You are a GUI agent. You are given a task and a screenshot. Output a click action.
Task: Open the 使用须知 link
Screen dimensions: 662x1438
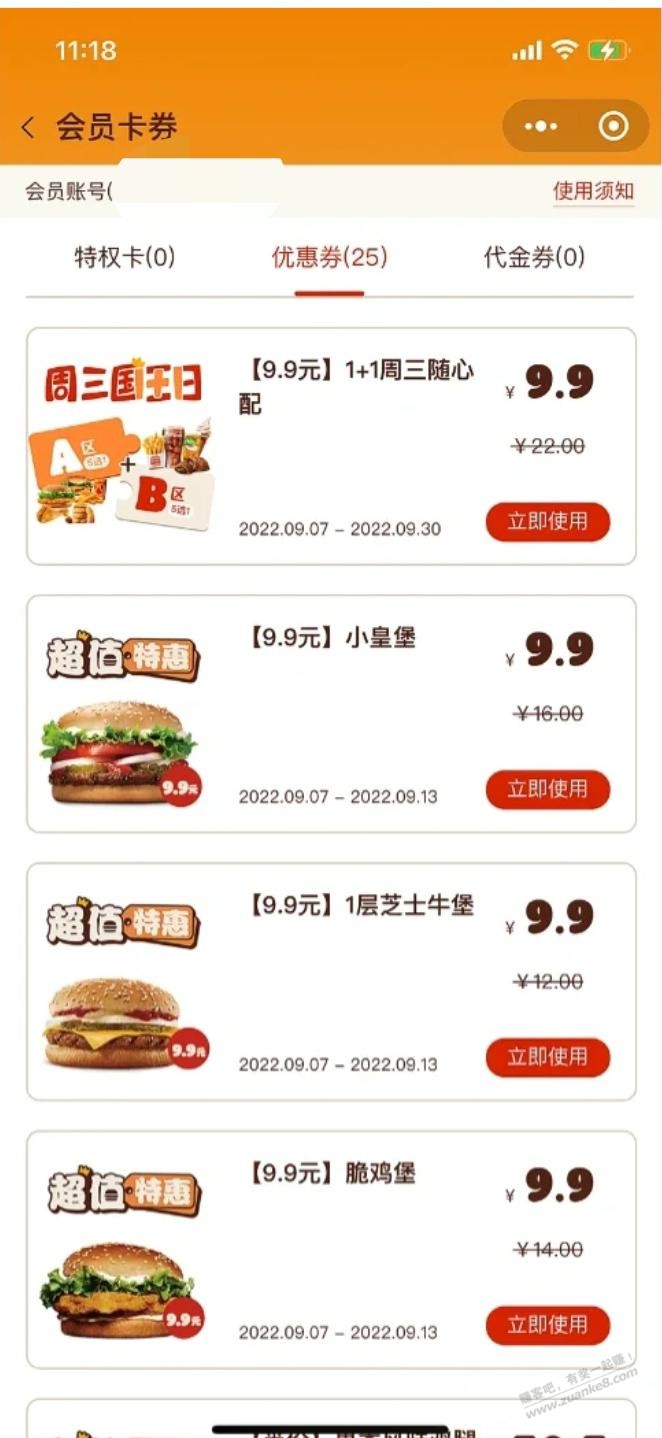coord(593,191)
